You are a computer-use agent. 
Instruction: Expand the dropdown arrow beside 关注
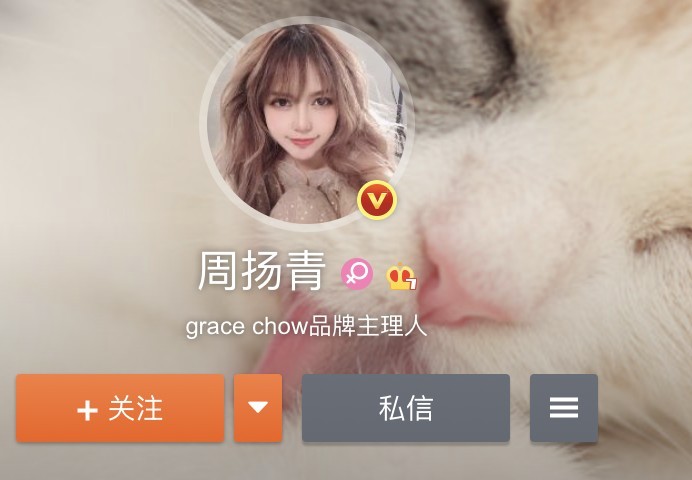click(258, 408)
